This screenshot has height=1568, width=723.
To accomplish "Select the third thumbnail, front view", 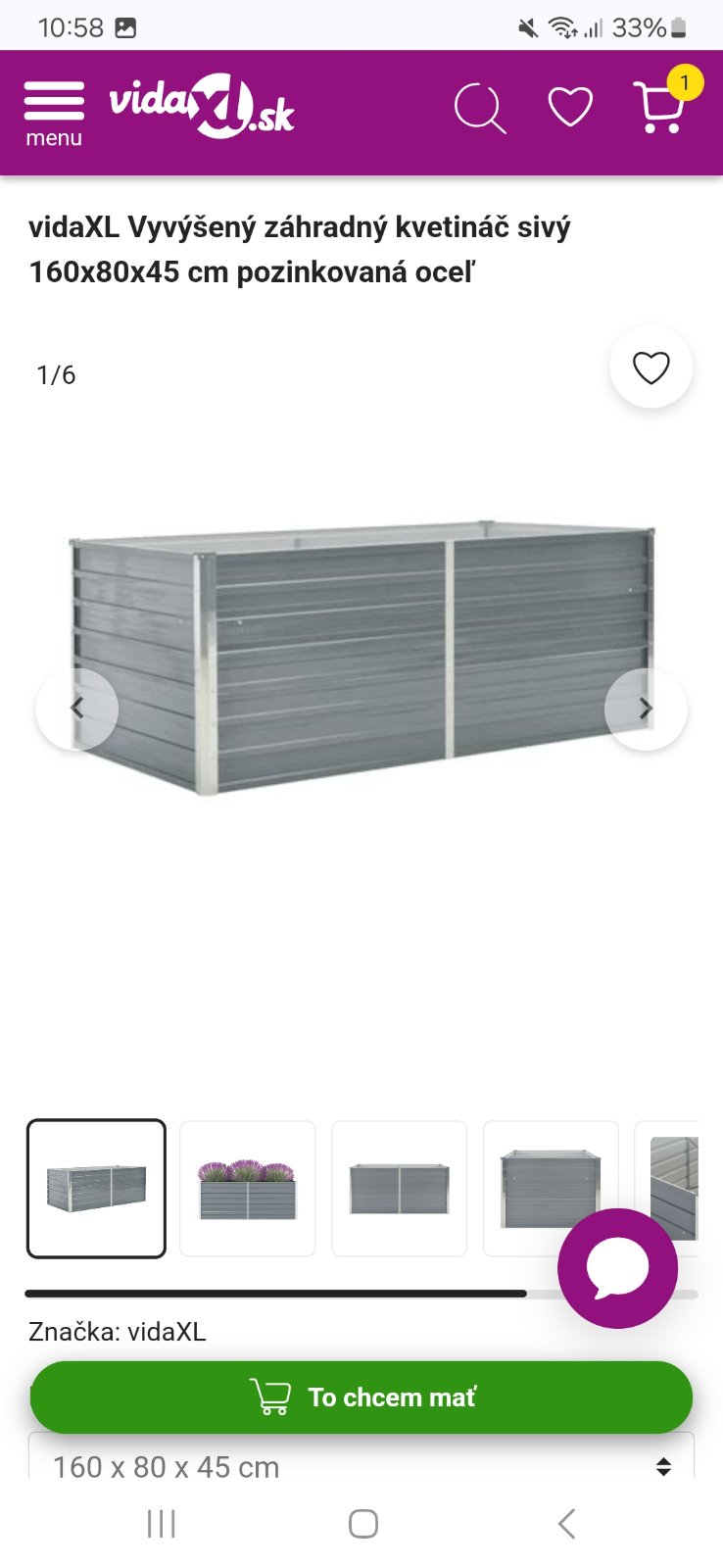I will pyautogui.click(x=399, y=1188).
